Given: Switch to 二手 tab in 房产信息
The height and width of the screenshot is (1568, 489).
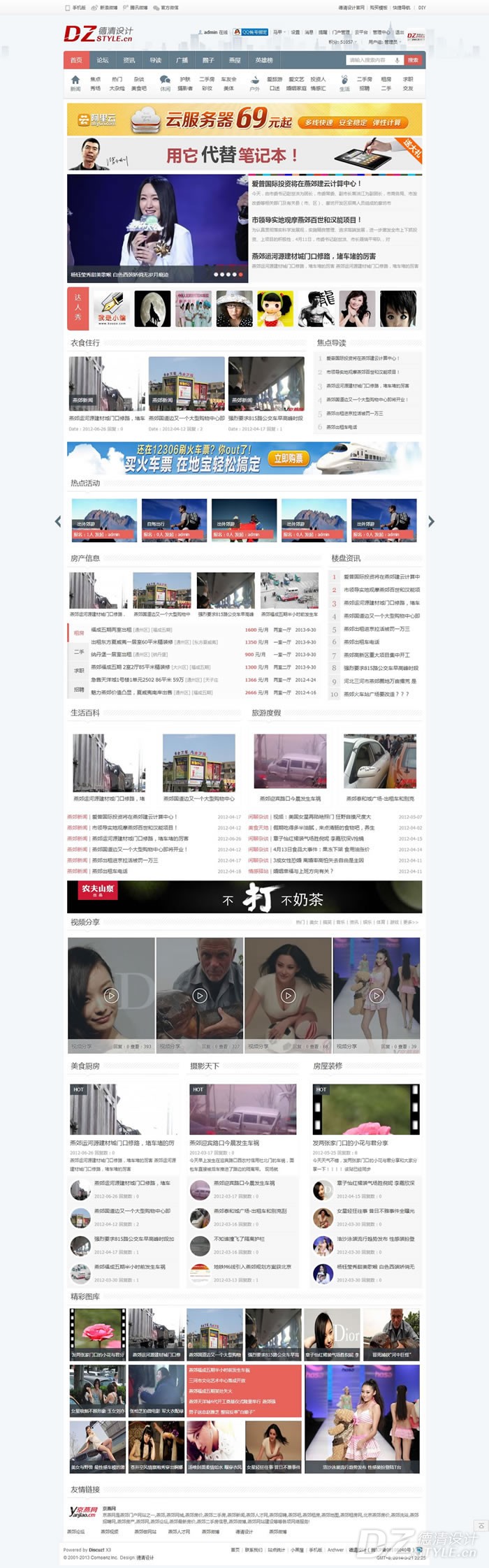Looking at the screenshot, I should [79, 651].
